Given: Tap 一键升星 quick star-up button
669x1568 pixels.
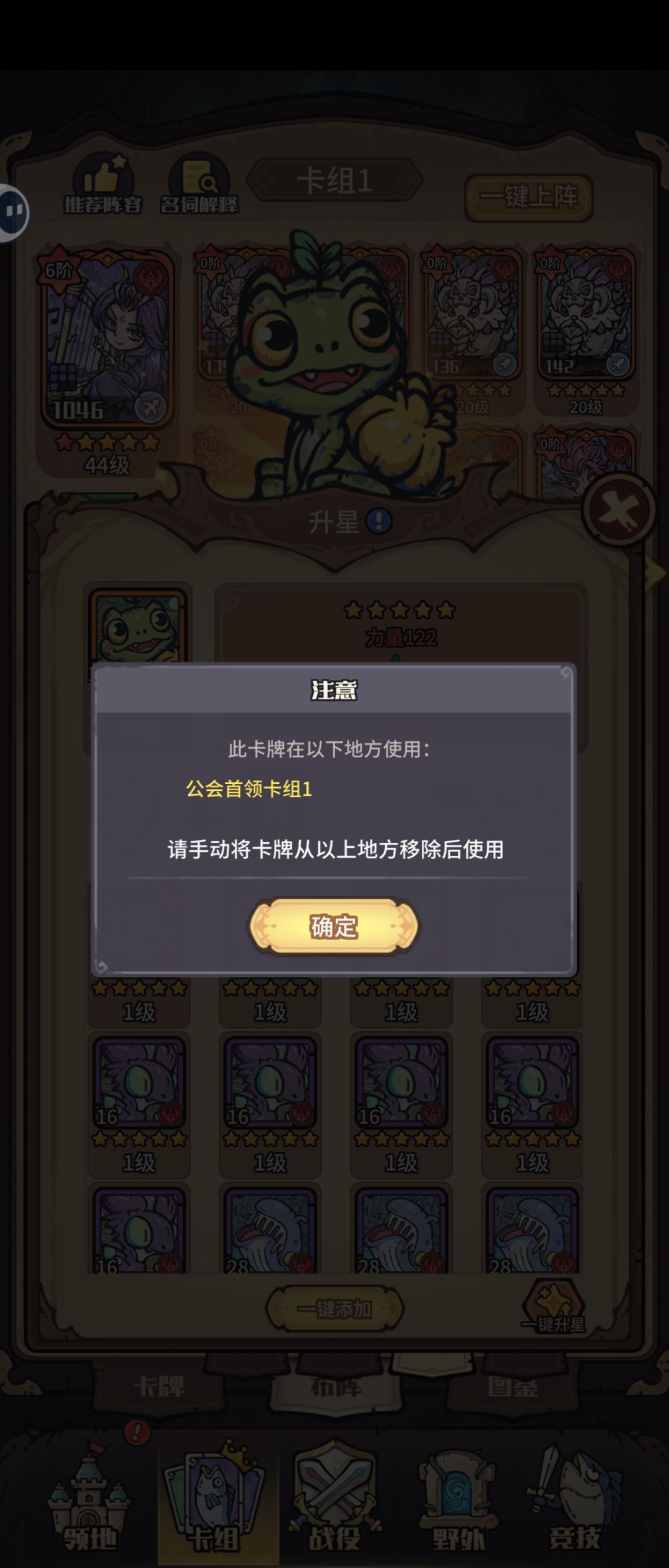Looking at the screenshot, I should coord(553,1306).
